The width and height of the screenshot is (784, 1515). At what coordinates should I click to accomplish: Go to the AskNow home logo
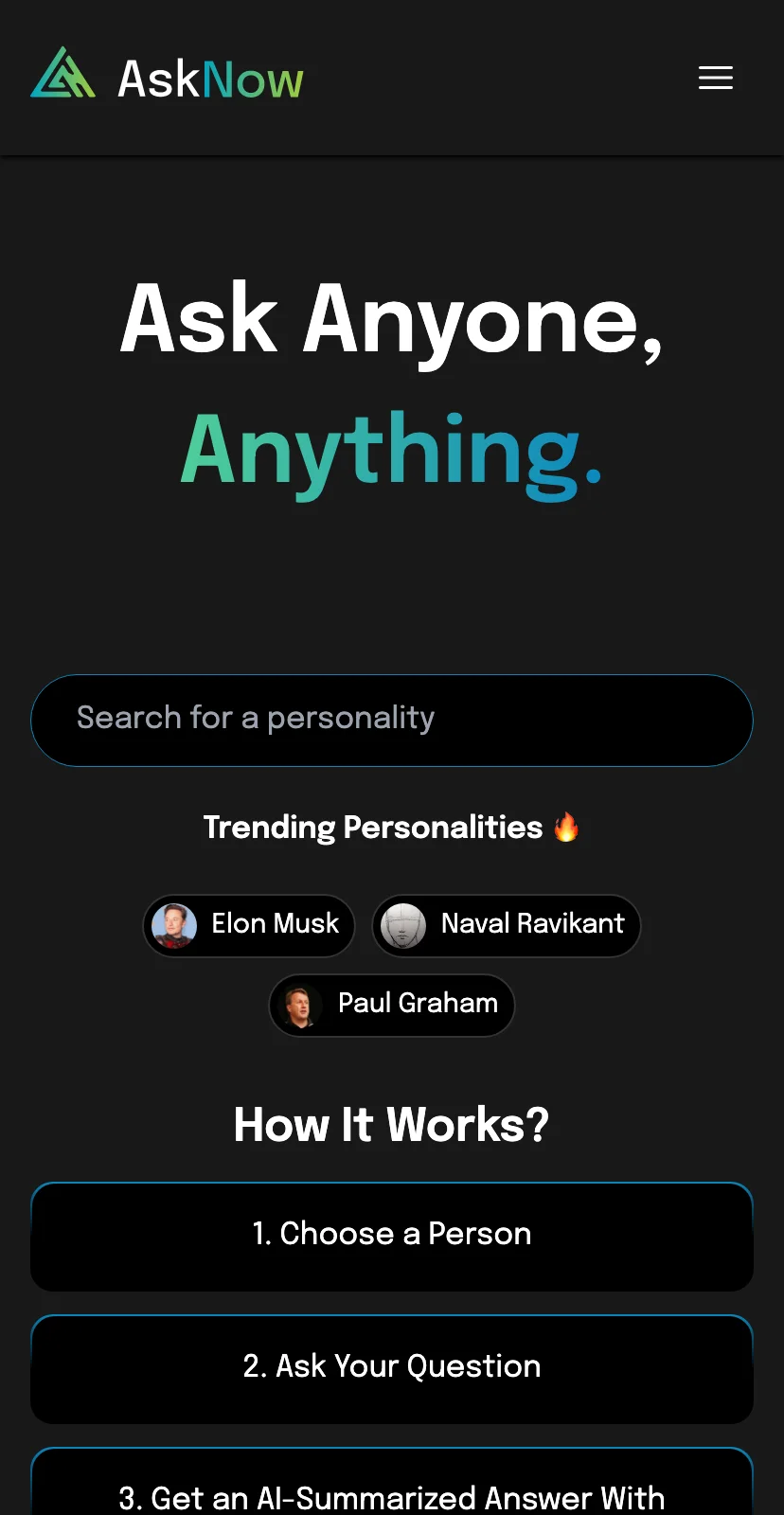pos(167,78)
